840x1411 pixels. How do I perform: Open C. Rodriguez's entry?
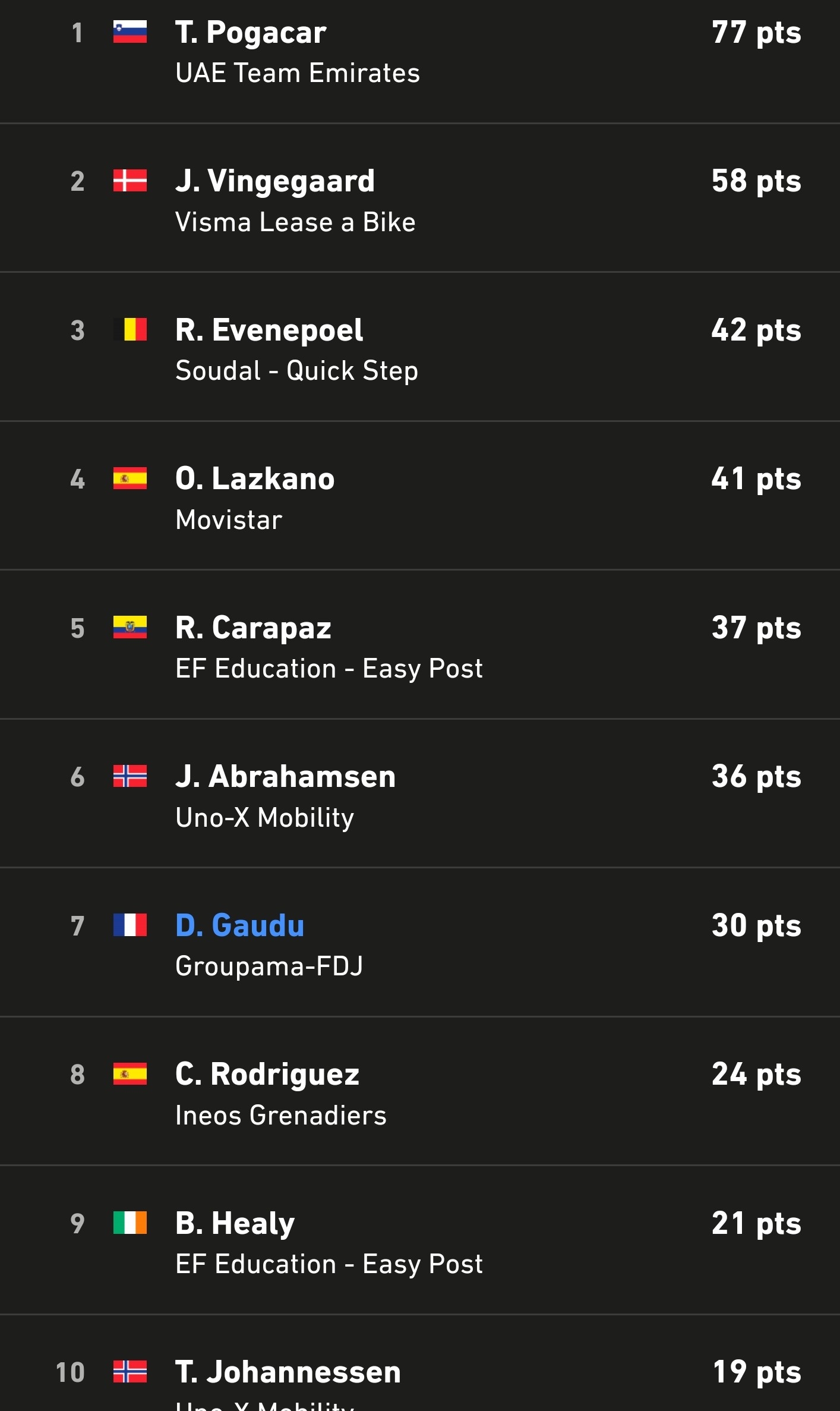click(420, 1091)
